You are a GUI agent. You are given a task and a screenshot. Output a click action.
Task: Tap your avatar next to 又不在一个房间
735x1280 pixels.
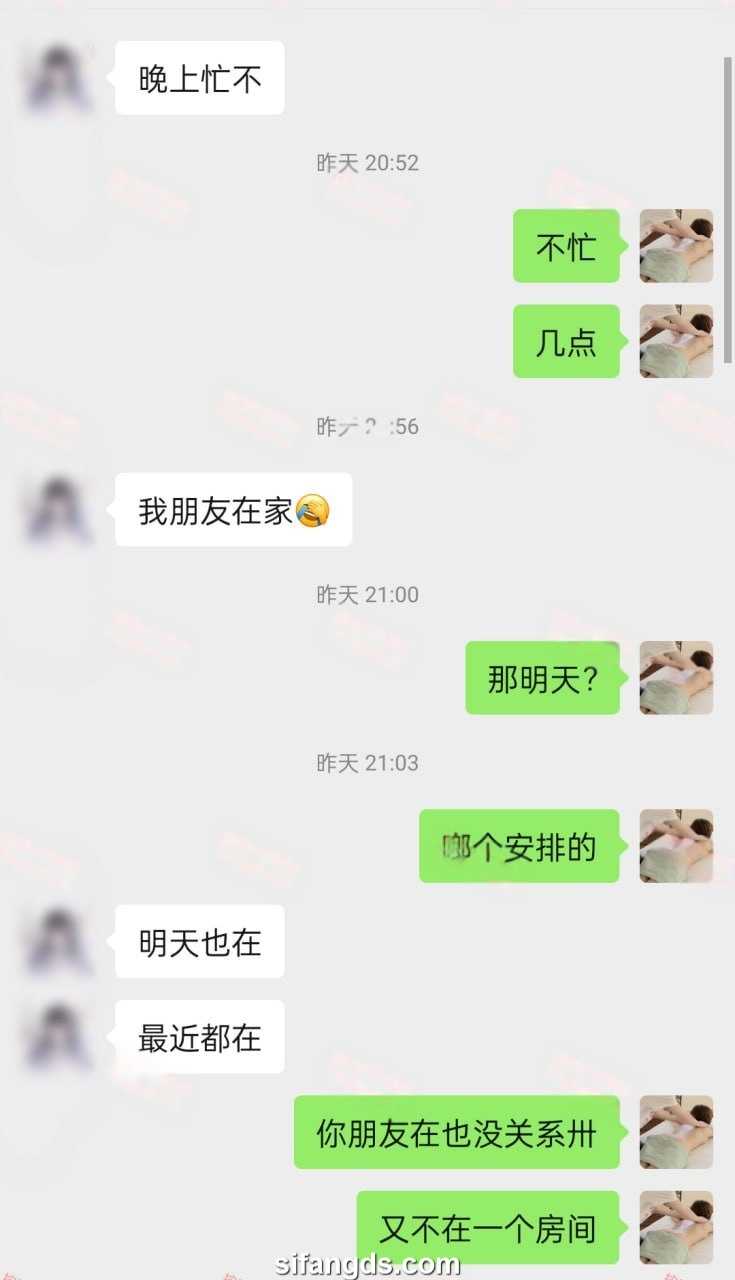click(x=676, y=1227)
